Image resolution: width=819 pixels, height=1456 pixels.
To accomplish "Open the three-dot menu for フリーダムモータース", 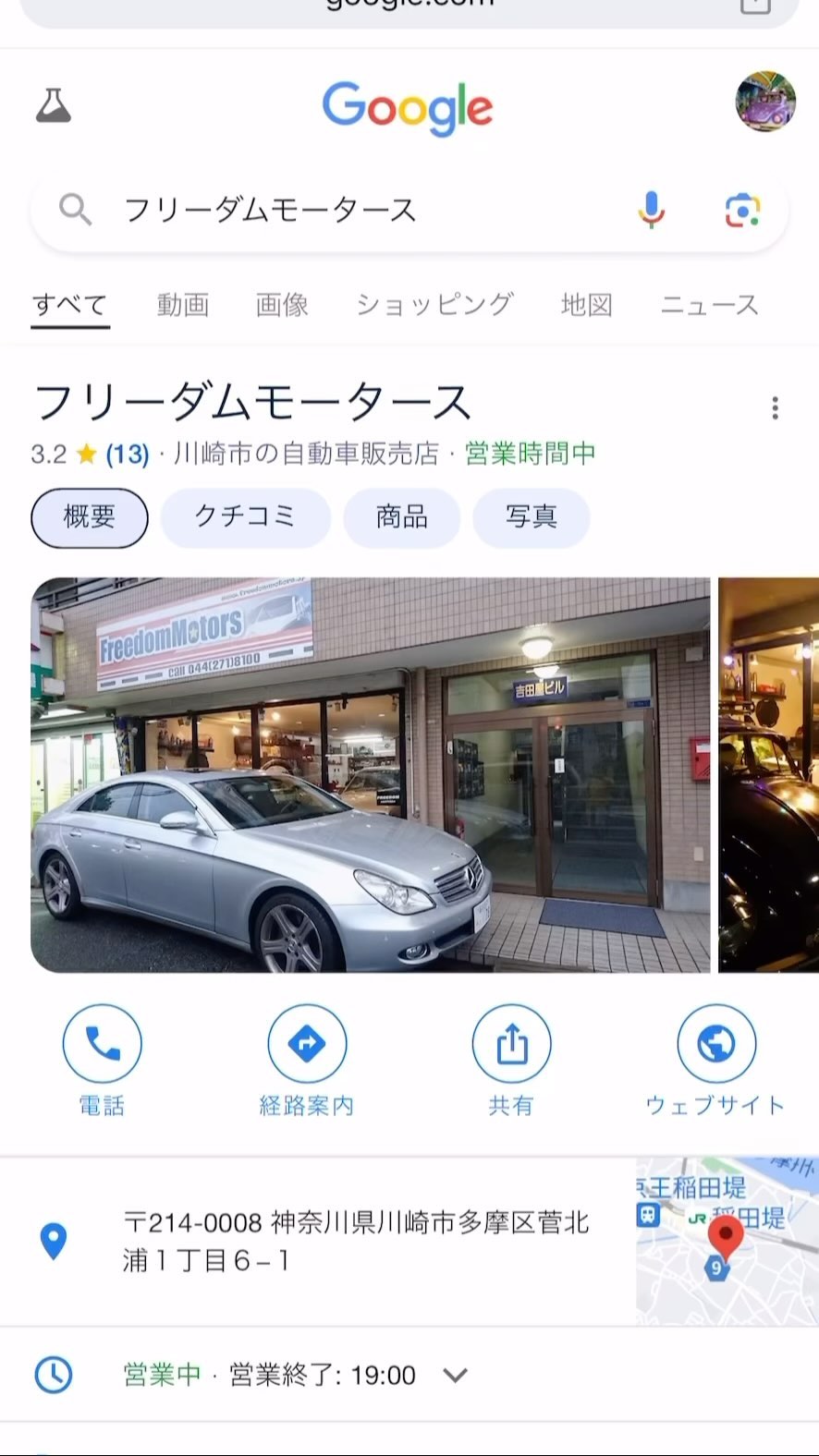I will (775, 407).
